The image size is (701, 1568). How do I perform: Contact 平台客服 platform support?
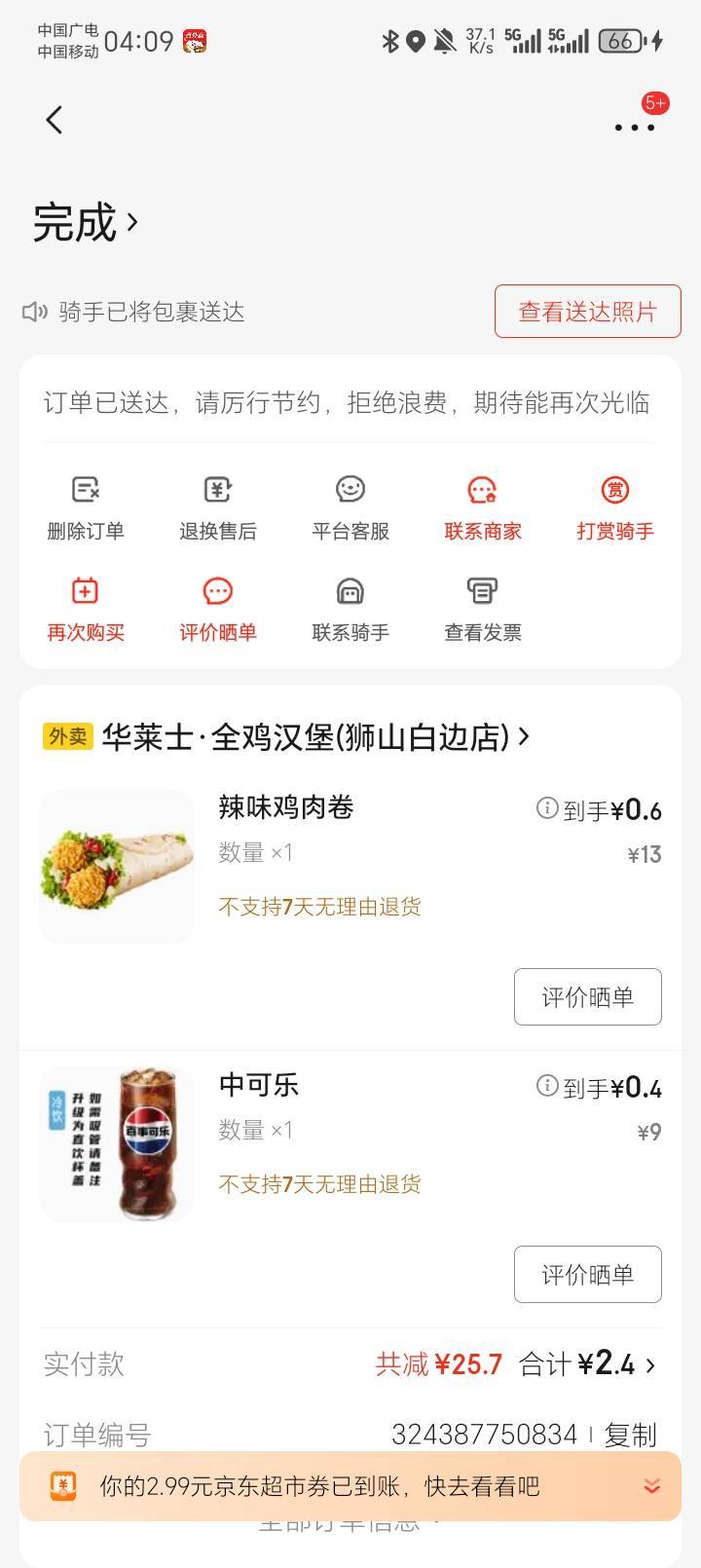350,506
